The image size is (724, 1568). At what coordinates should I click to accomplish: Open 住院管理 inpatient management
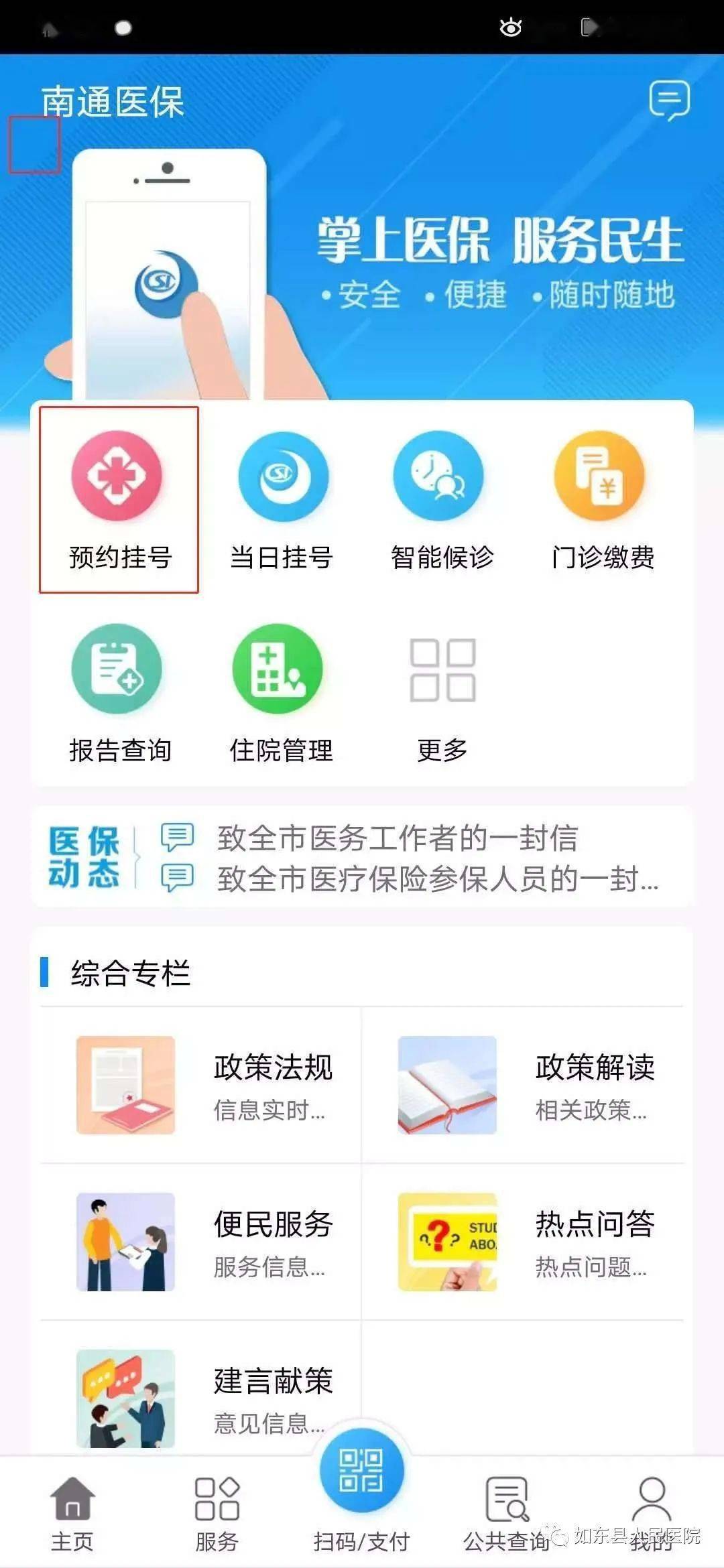coord(282,694)
